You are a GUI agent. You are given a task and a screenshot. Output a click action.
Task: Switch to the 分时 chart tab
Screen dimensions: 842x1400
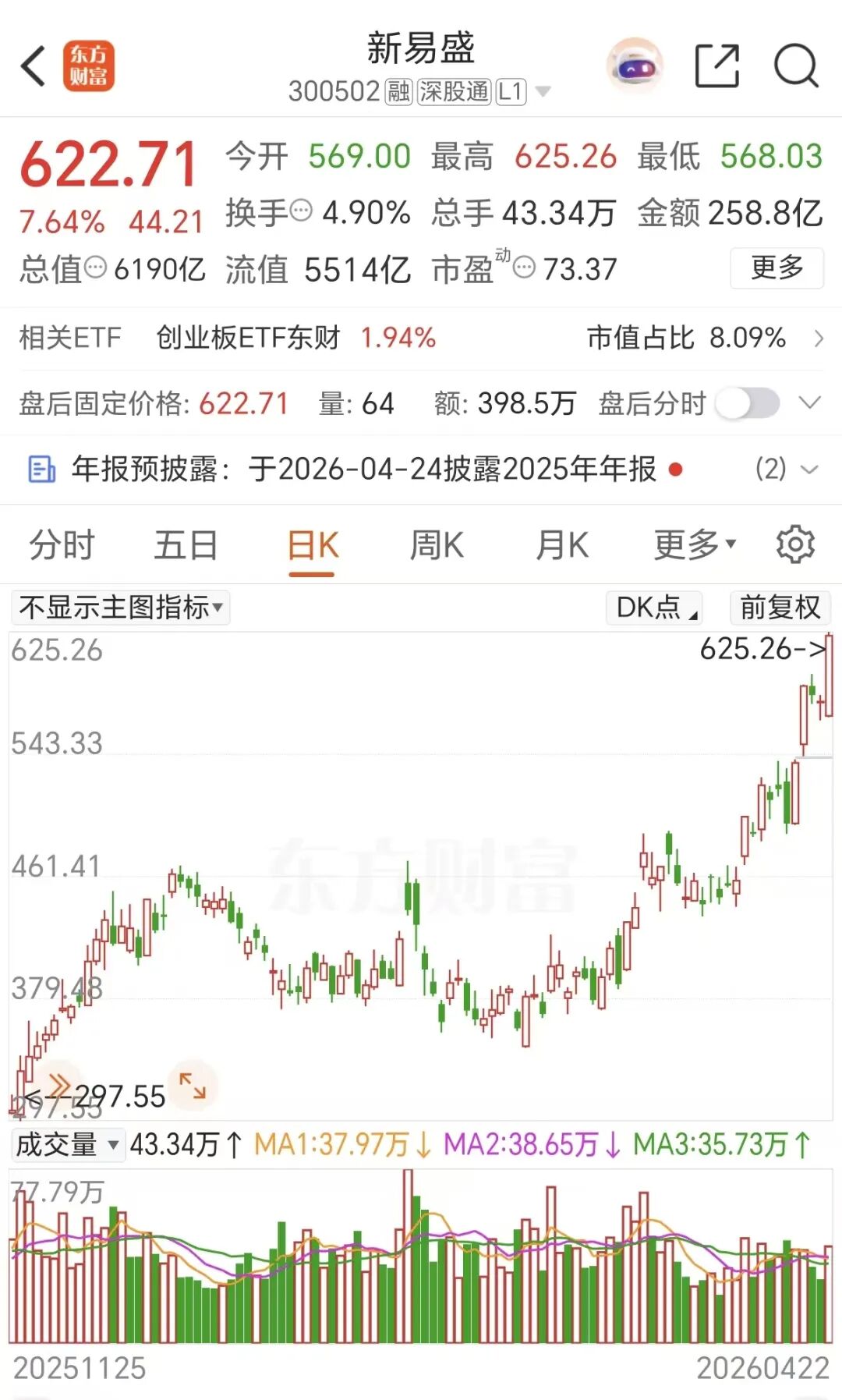coord(62,545)
